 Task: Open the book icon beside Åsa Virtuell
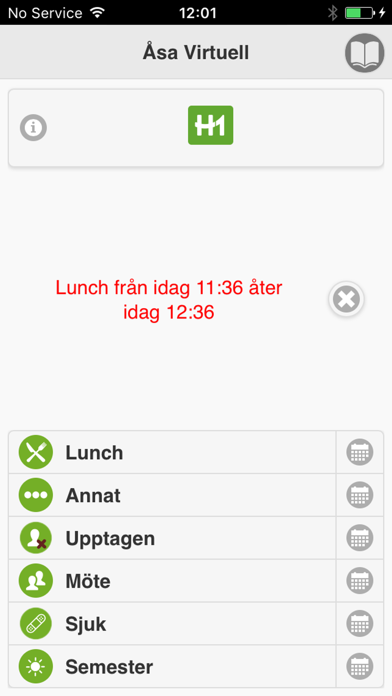pos(364,53)
